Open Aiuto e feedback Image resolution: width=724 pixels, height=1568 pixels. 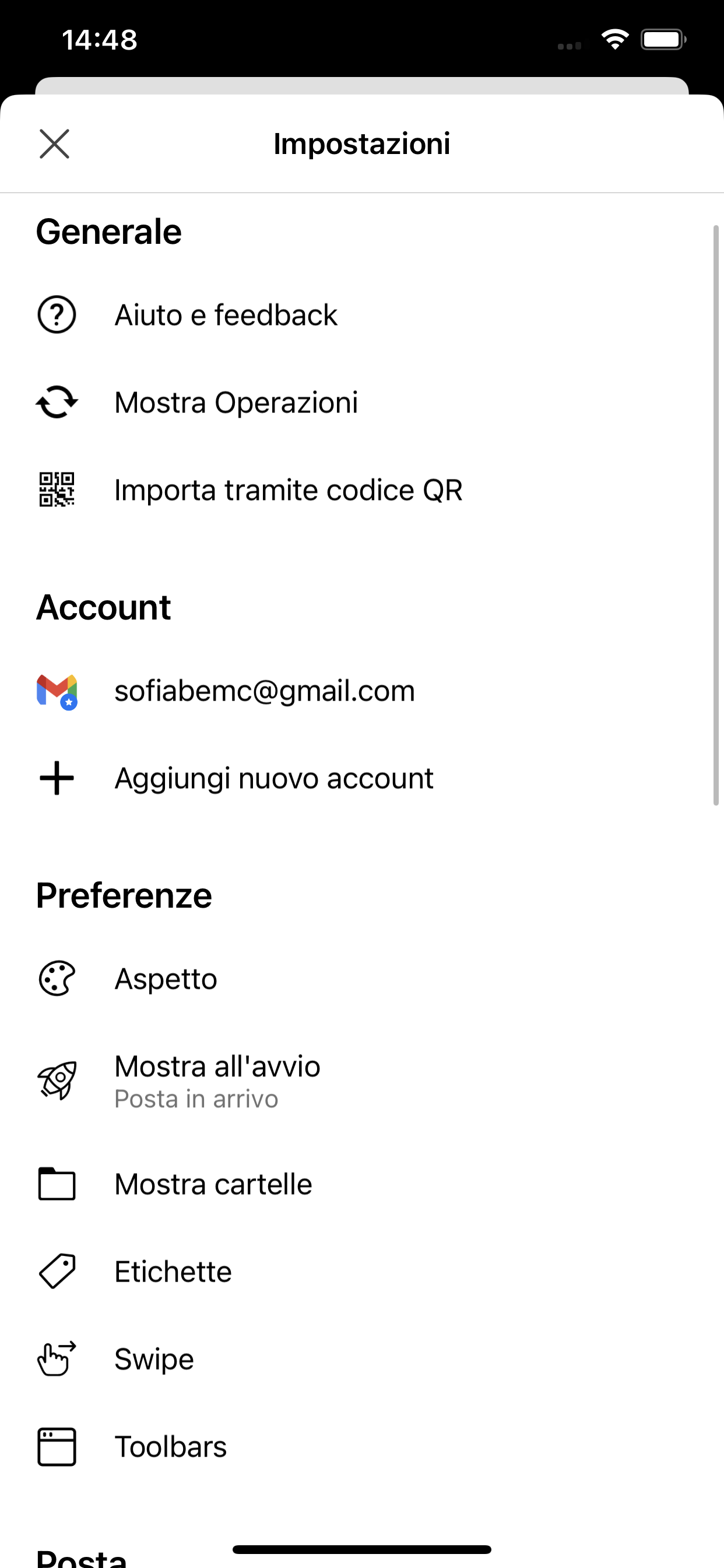pyautogui.click(x=362, y=316)
